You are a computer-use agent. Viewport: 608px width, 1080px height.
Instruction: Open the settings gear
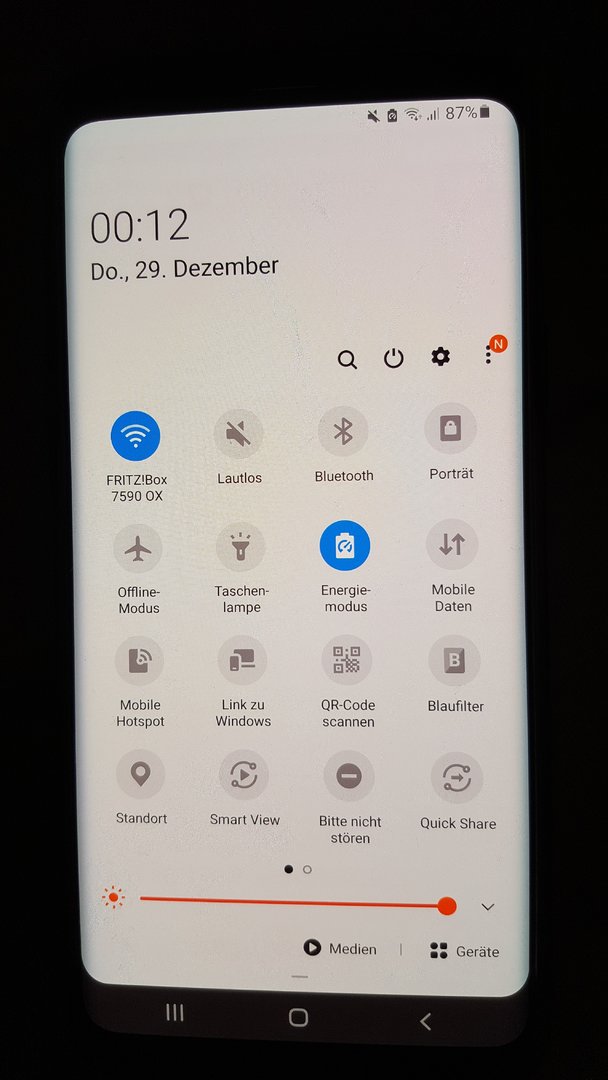point(440,357)
